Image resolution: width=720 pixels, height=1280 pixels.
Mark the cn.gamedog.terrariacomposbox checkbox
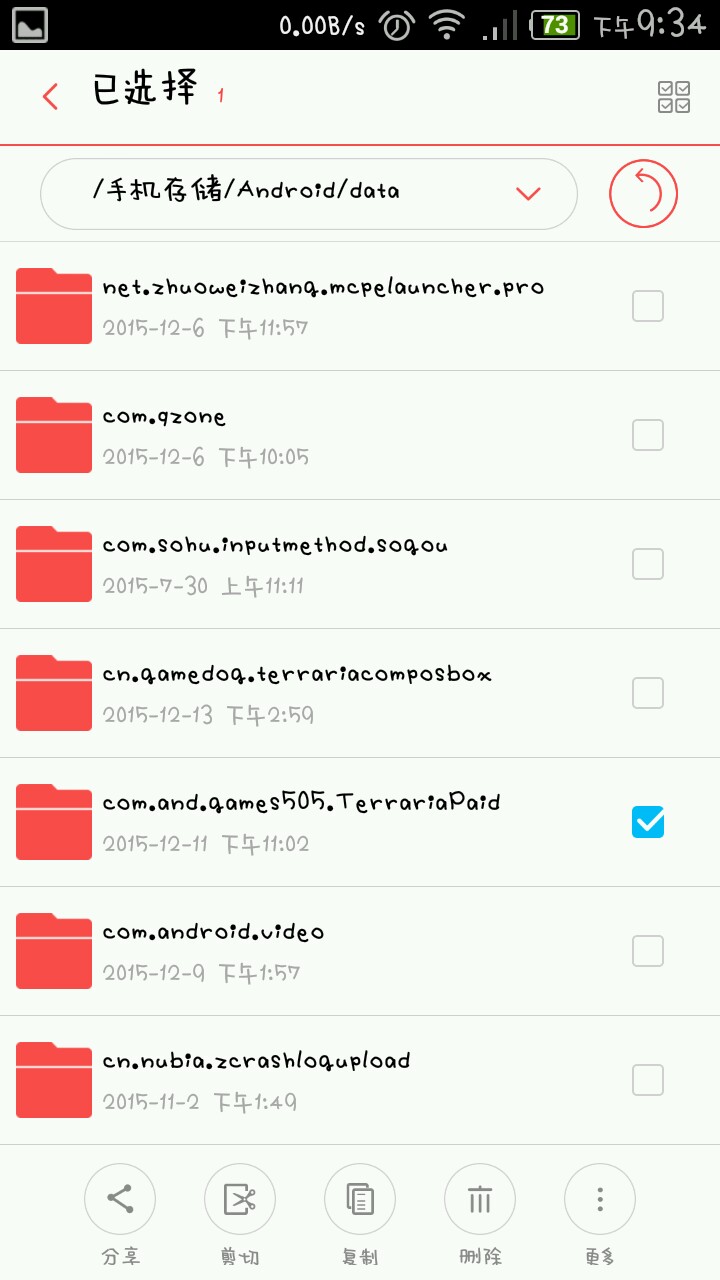[648, 693]
